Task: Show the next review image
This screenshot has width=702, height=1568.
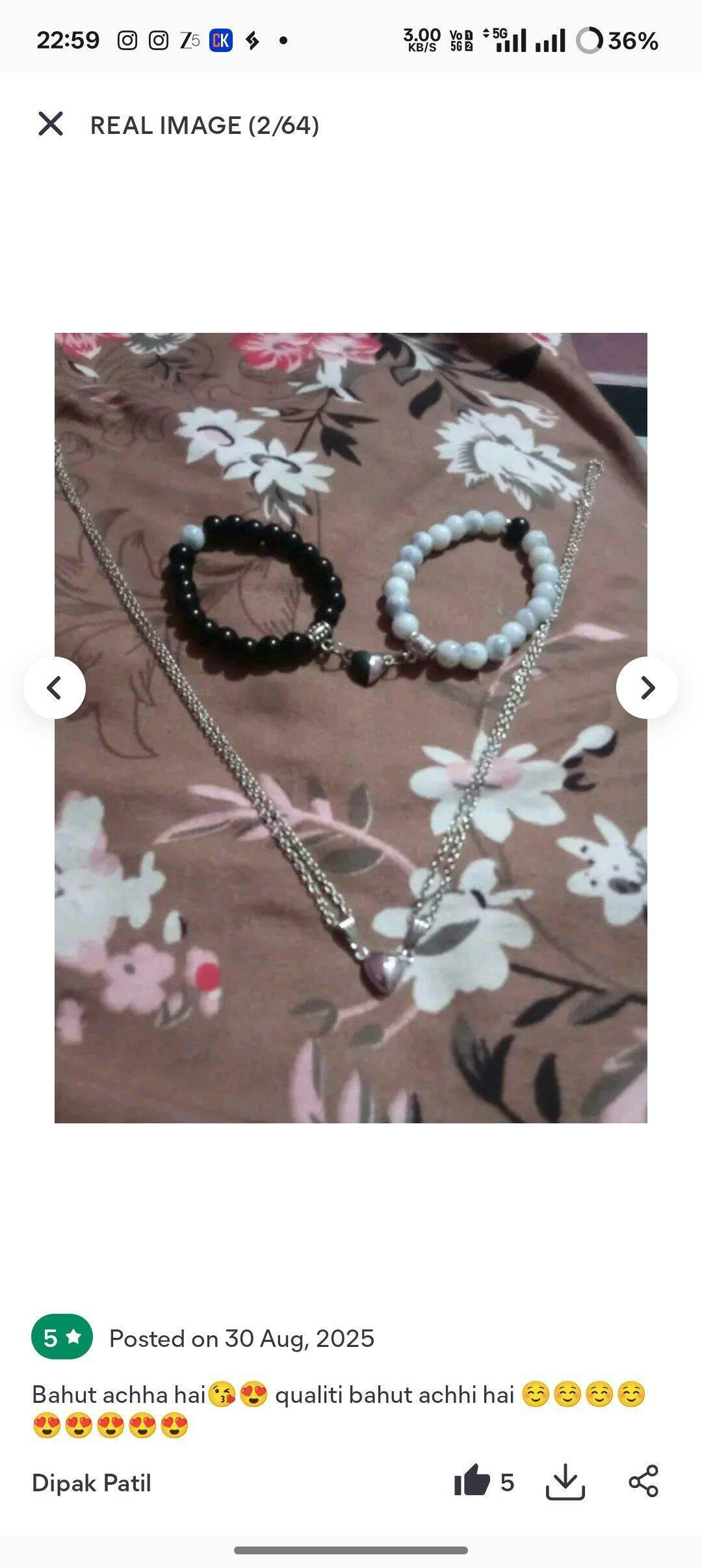Action: pos(647,688)
